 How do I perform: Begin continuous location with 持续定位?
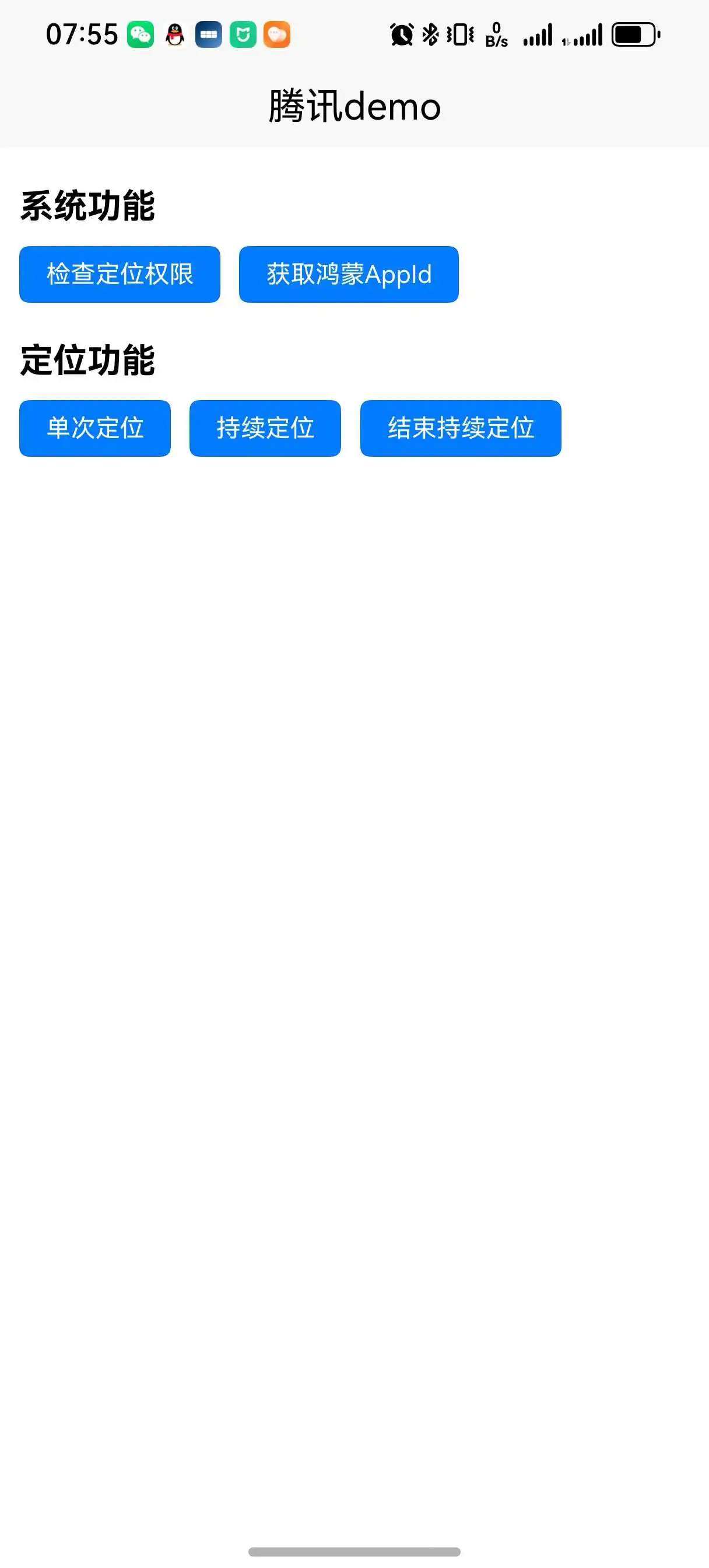coord(265,428)
